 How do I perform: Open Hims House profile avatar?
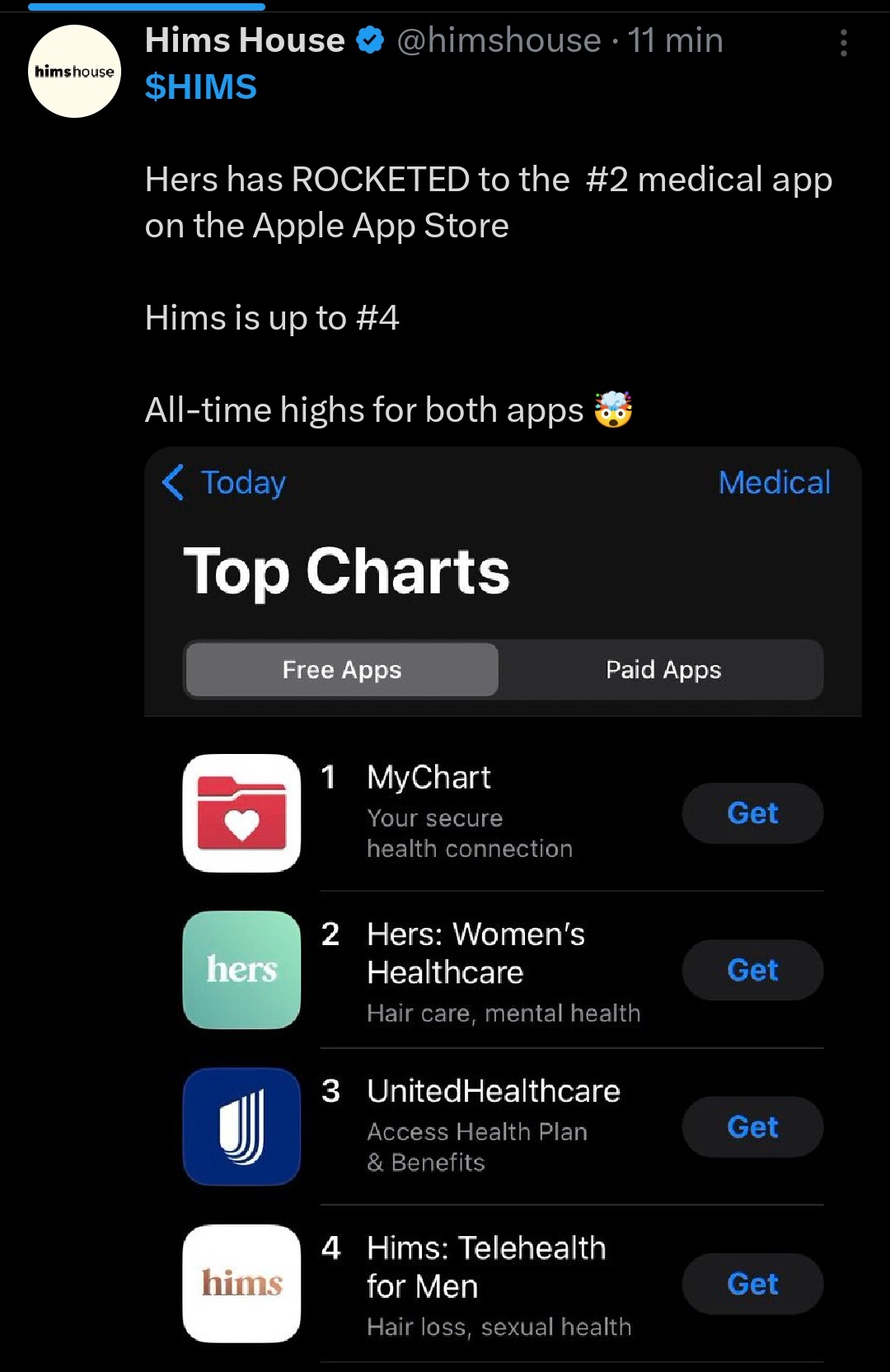tap(75, 72)
